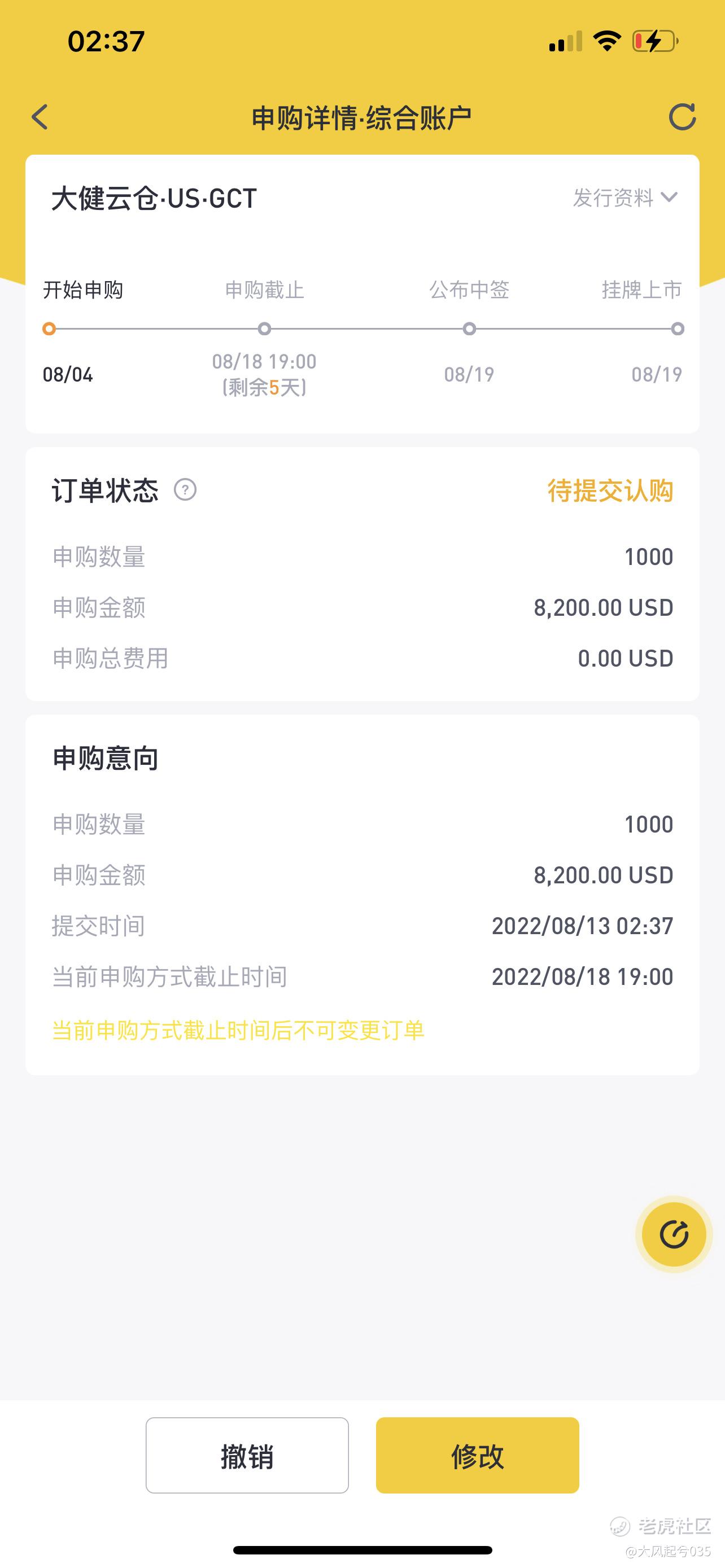Open the help icon beside 订单状态

tap(185, 489)
